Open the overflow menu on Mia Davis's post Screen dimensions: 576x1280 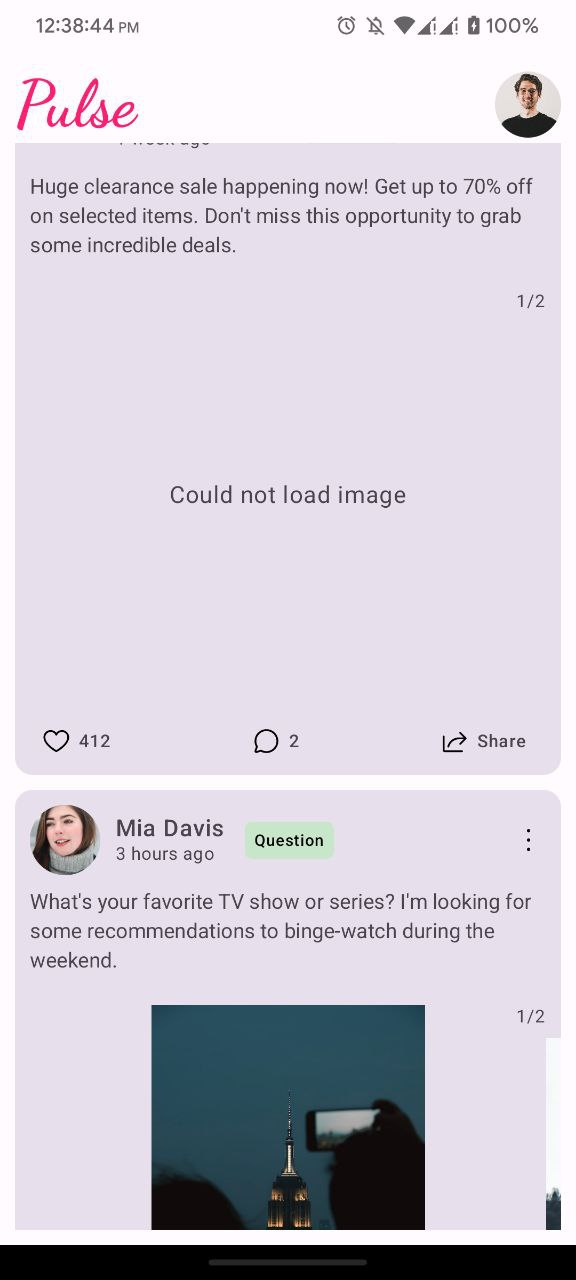tap(529, 840)
